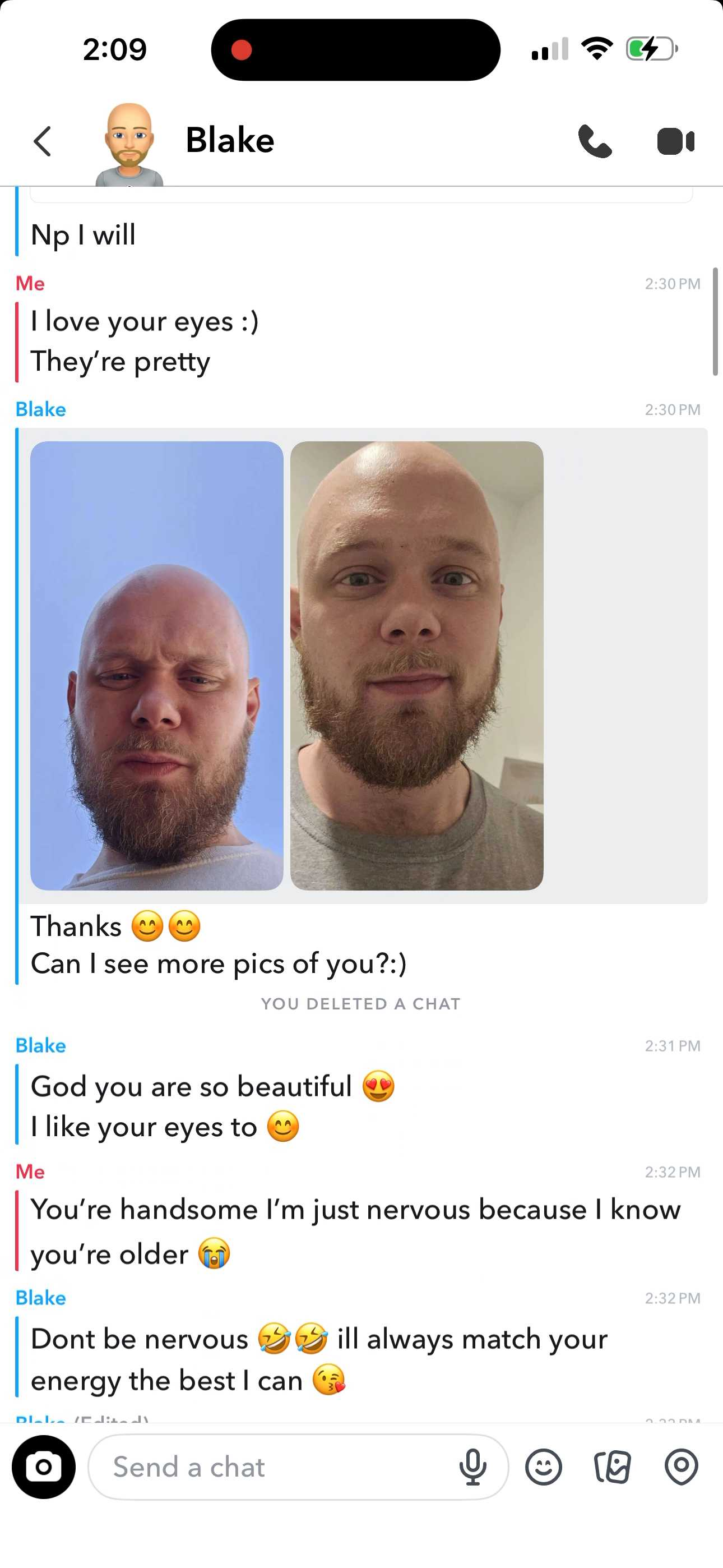This screenshot has width=723, height=1568.
Task: Start a voice call with Blake
Action: click(595, 141)
